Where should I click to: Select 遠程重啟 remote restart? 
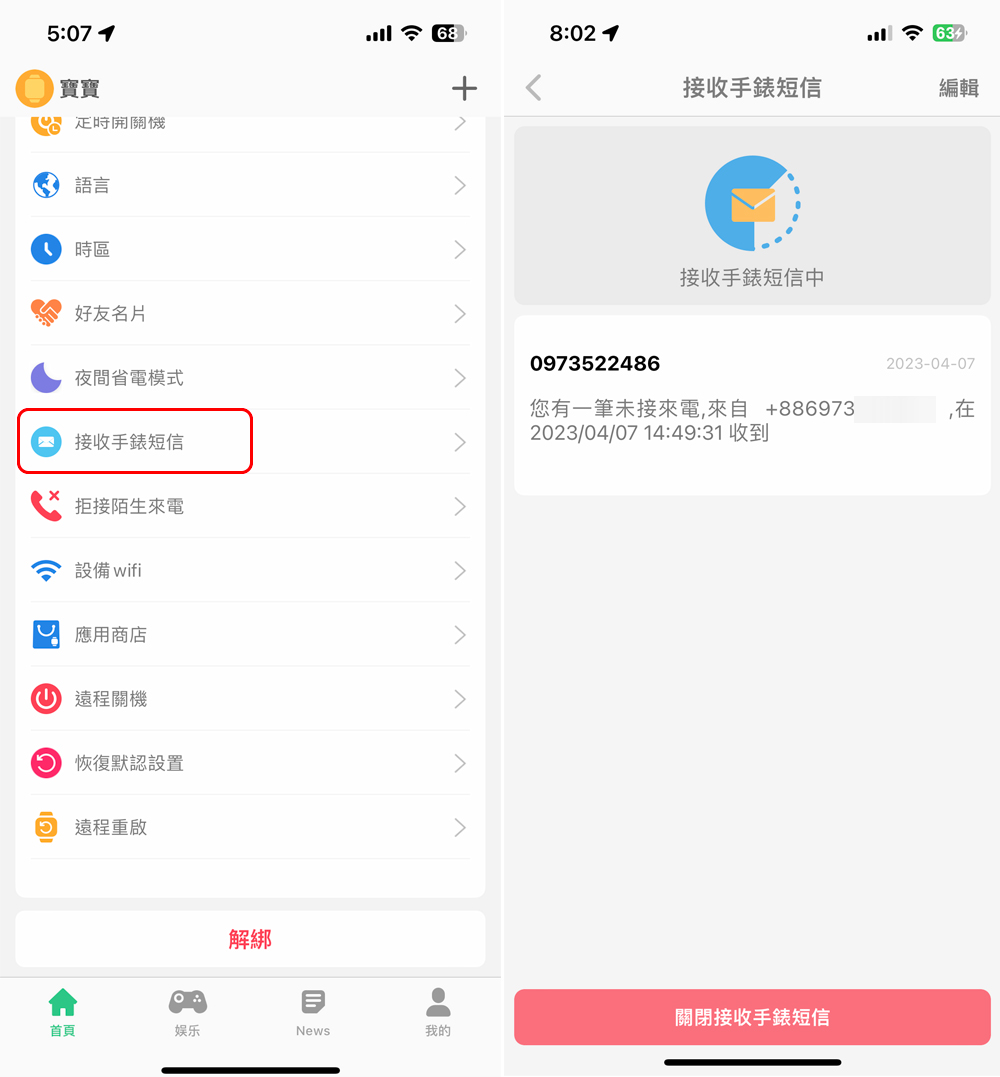[250, 827]
